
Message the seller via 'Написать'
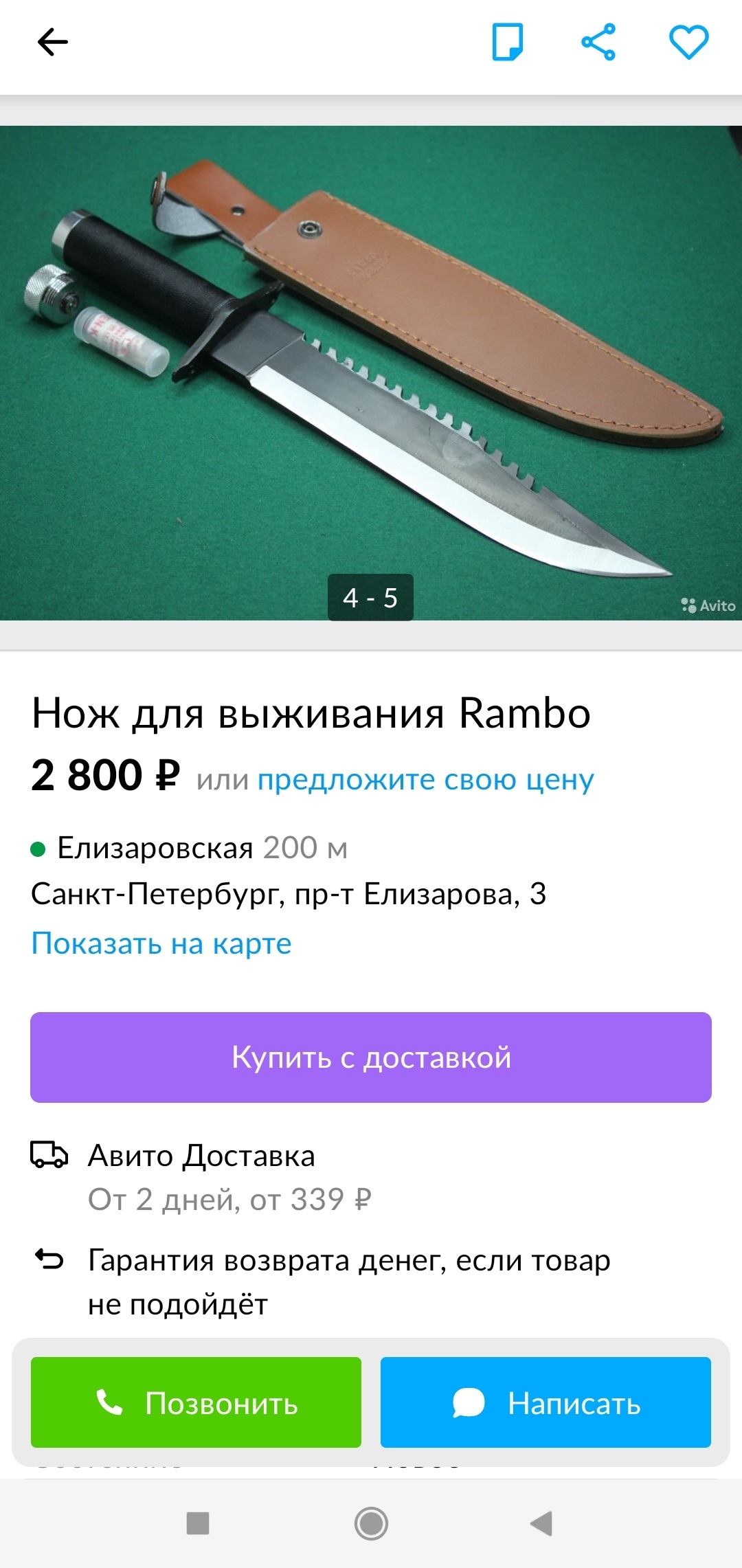click(546, 1402)
